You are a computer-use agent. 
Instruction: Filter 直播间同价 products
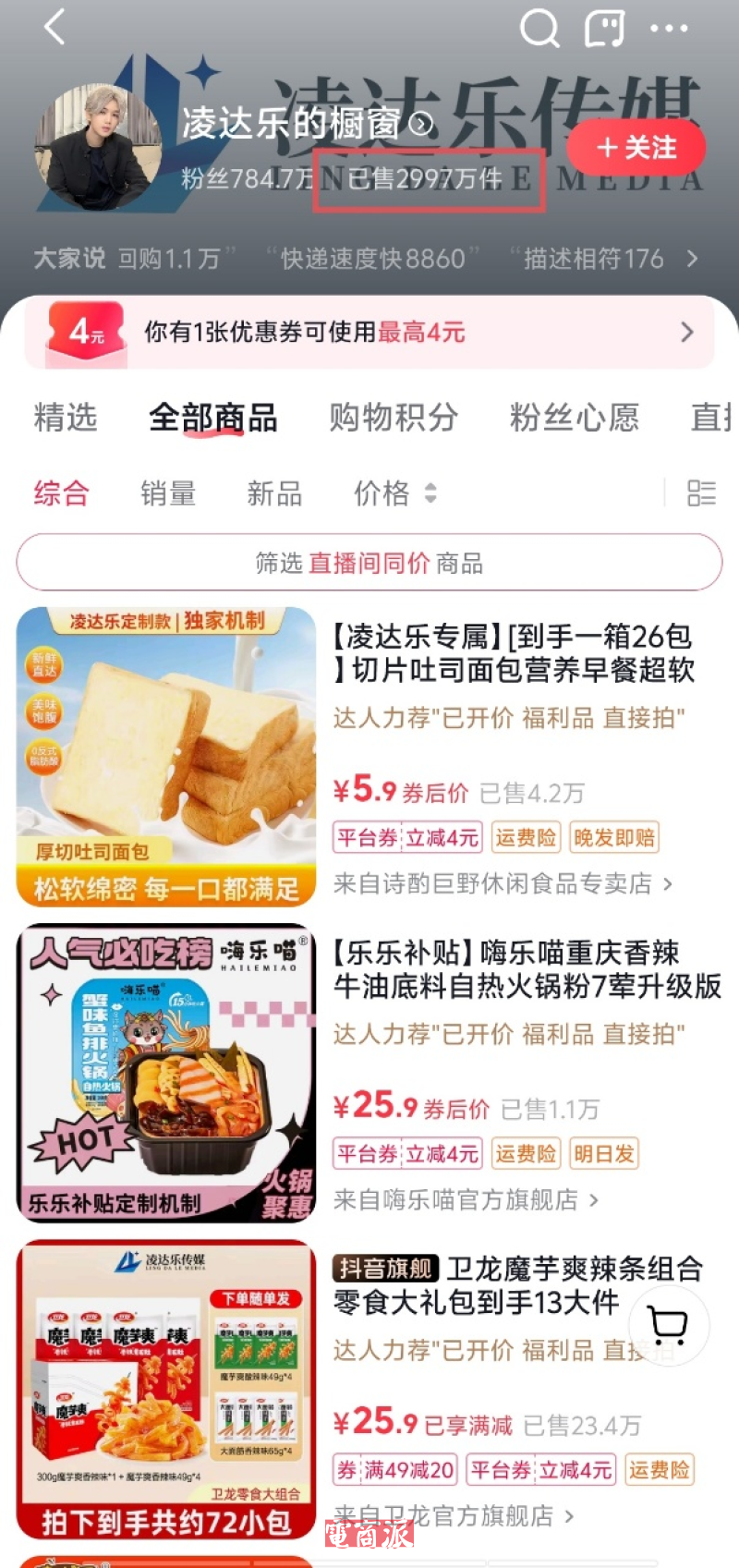pos(369,563)
